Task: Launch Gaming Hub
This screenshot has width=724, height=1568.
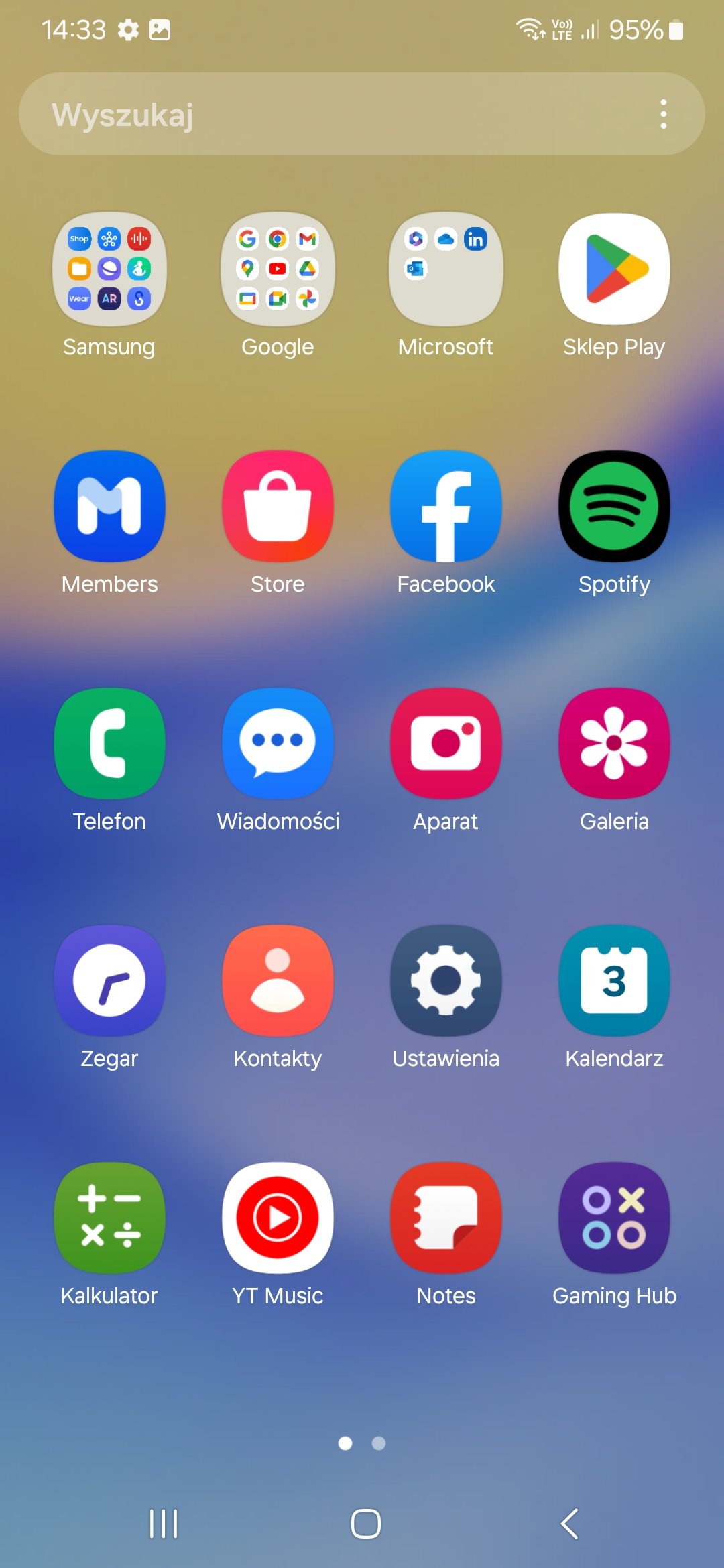Action: point(614,1218)
